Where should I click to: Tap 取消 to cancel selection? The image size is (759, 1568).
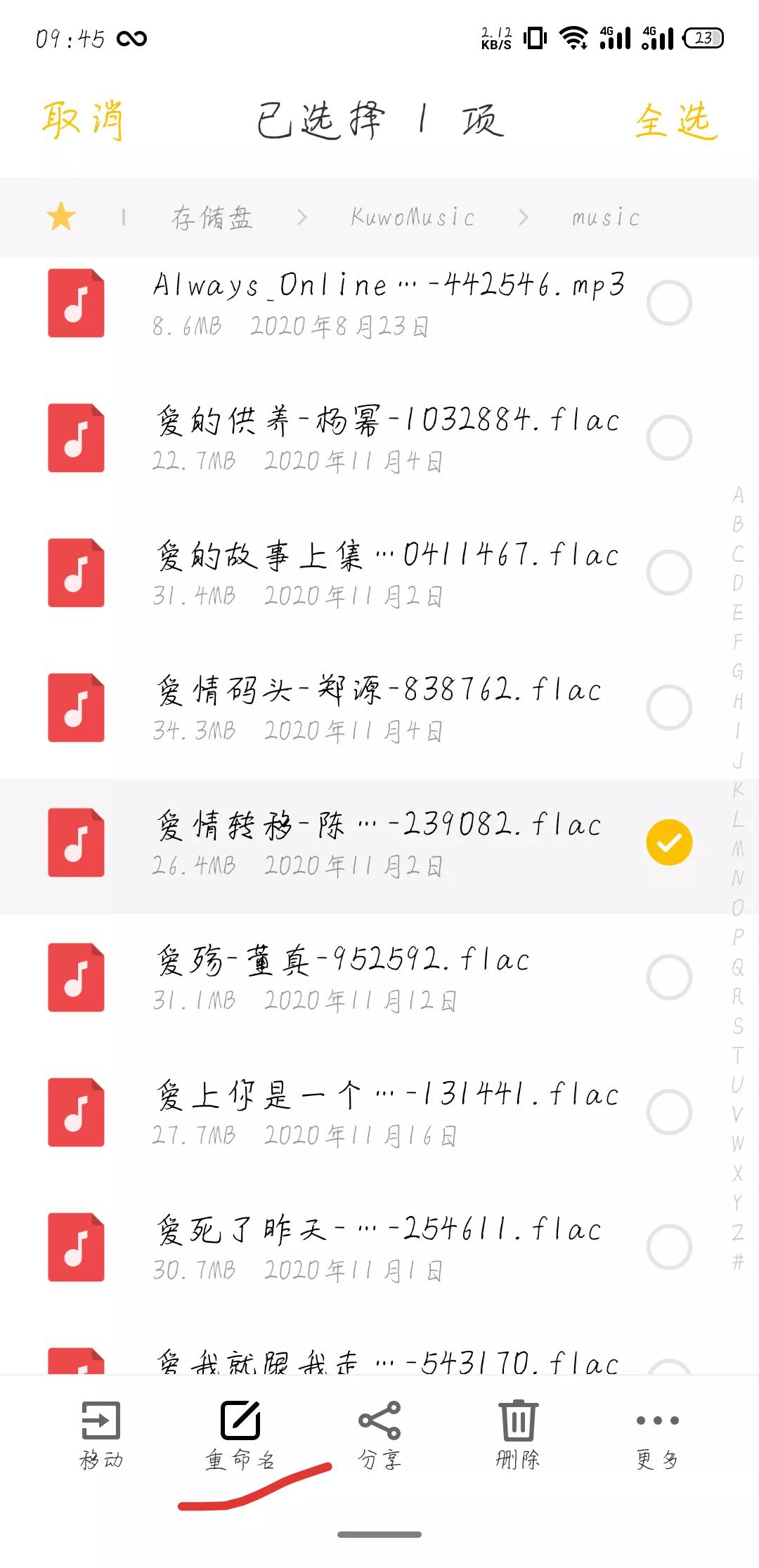(x=85, y=119)
